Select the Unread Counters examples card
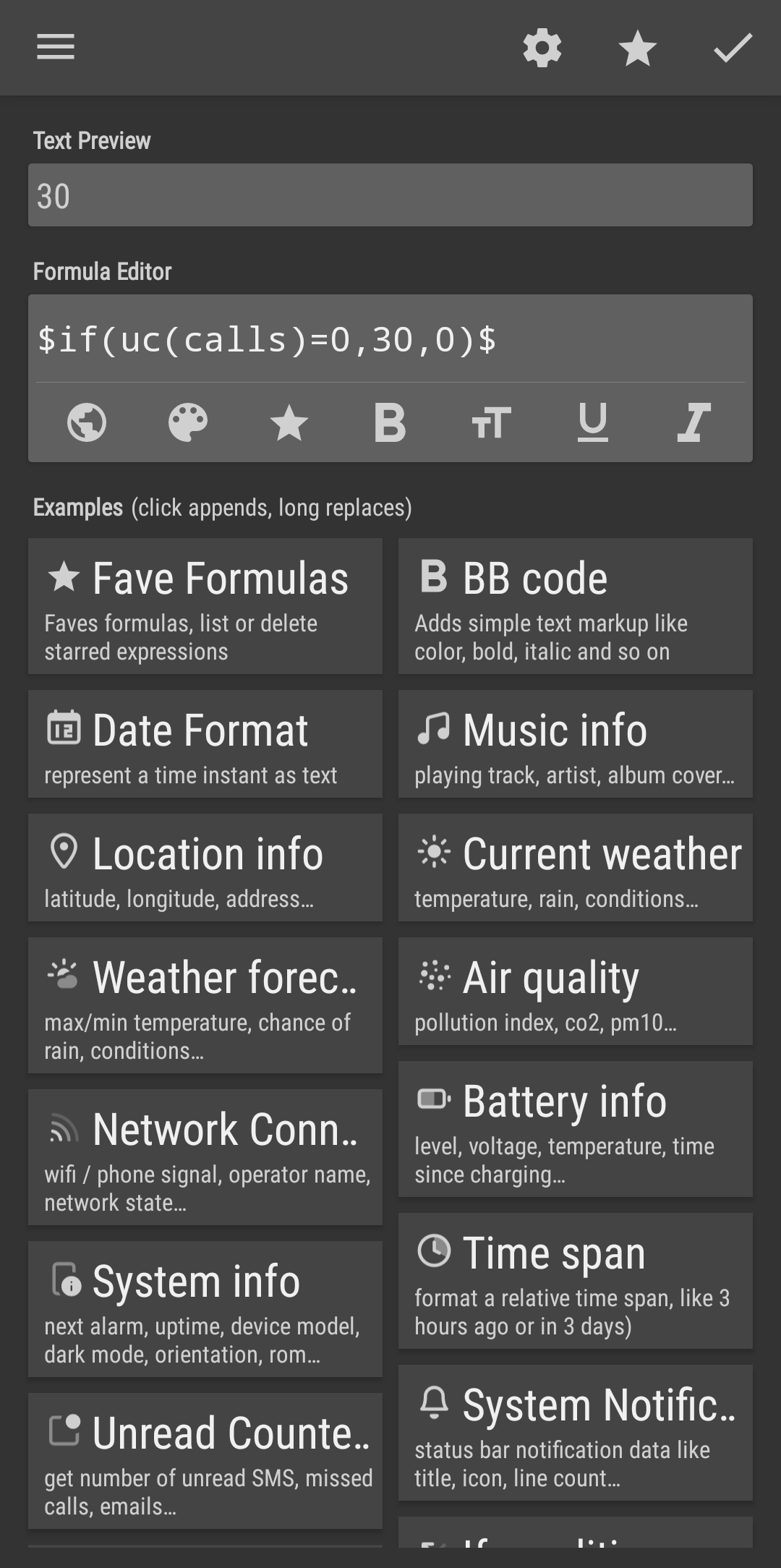Image resolution: width=781 pixels, height=1568 pixels. coord(205,1461)
